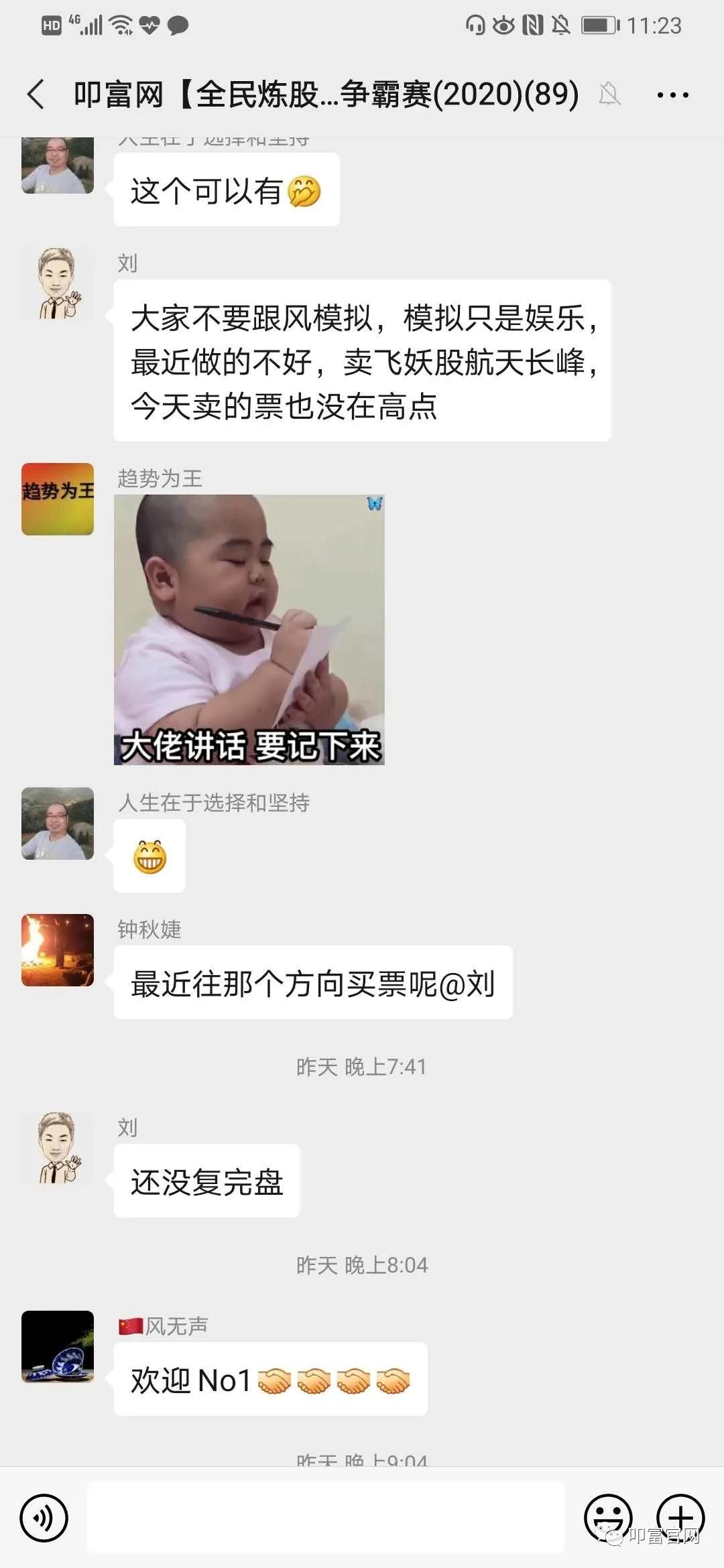Viewport: 724px width, 1568px height.
Task: Open the group chat options menu
Action: (672, 95)
